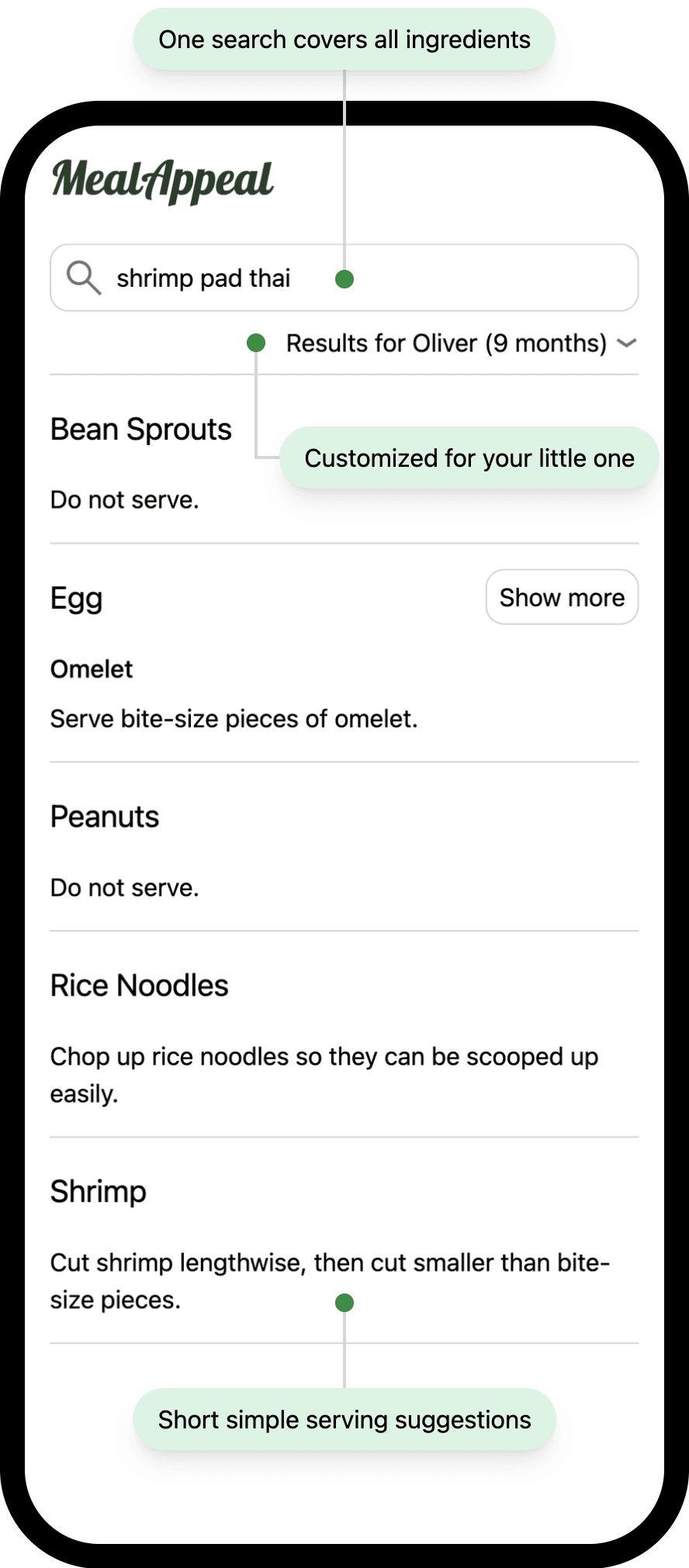Select the Bean Sprouts heading

tap(140, 429)
